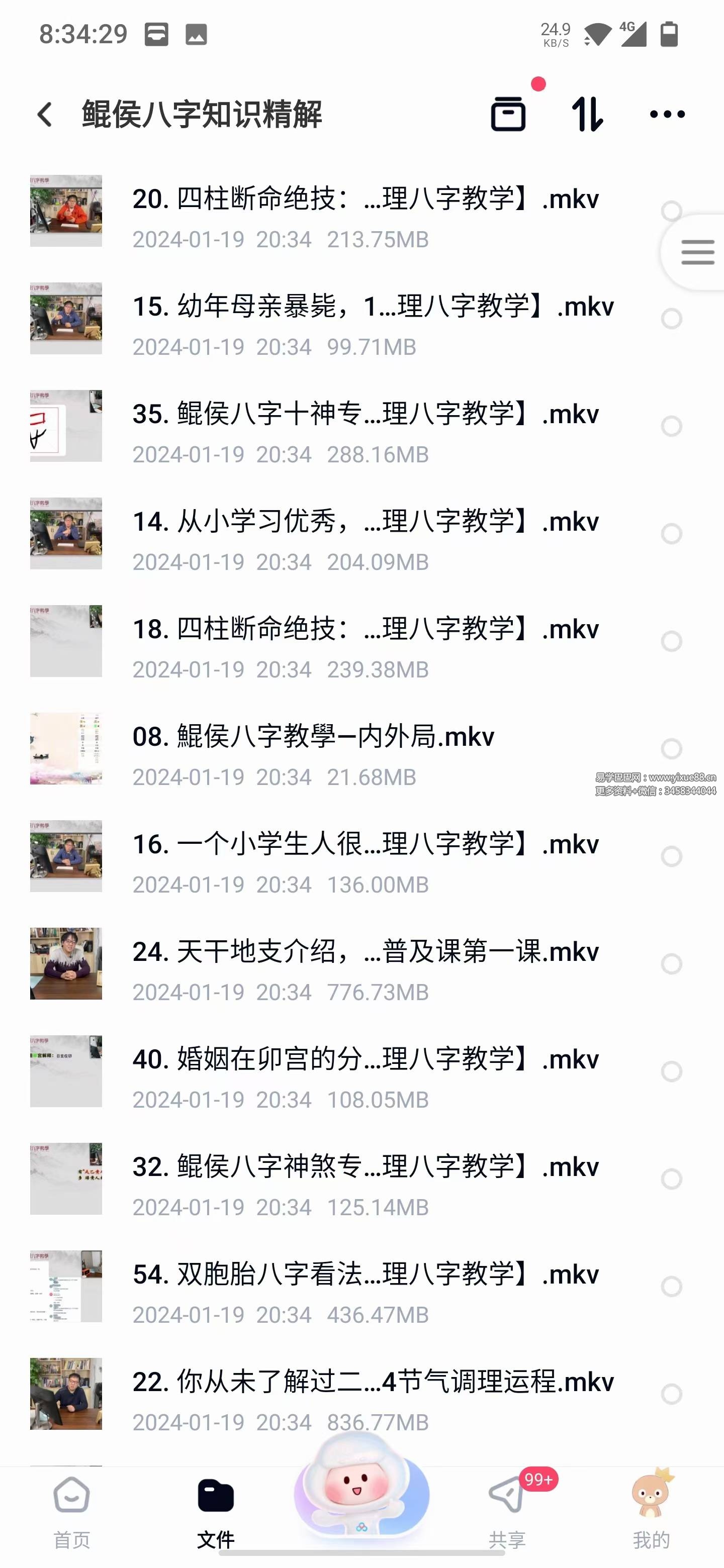Viewport: 724px width, 1568px height.
Task: Open the video 35. 鲲侯八字十神专
Action: [x=366, y=426]
